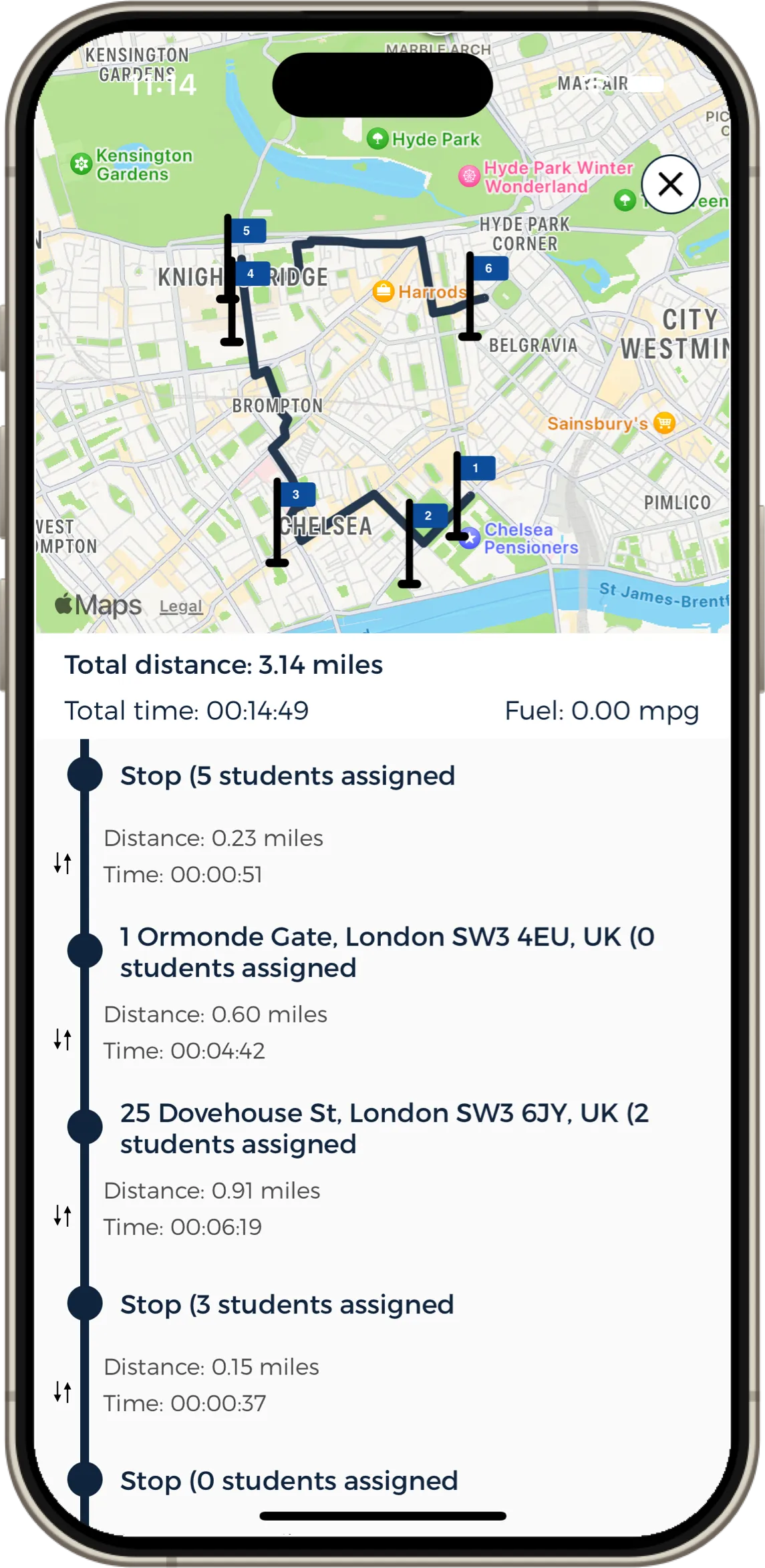Select the Sainsbury's store icon
Viewport: 765px width, 1568px height.
(662, 423)
